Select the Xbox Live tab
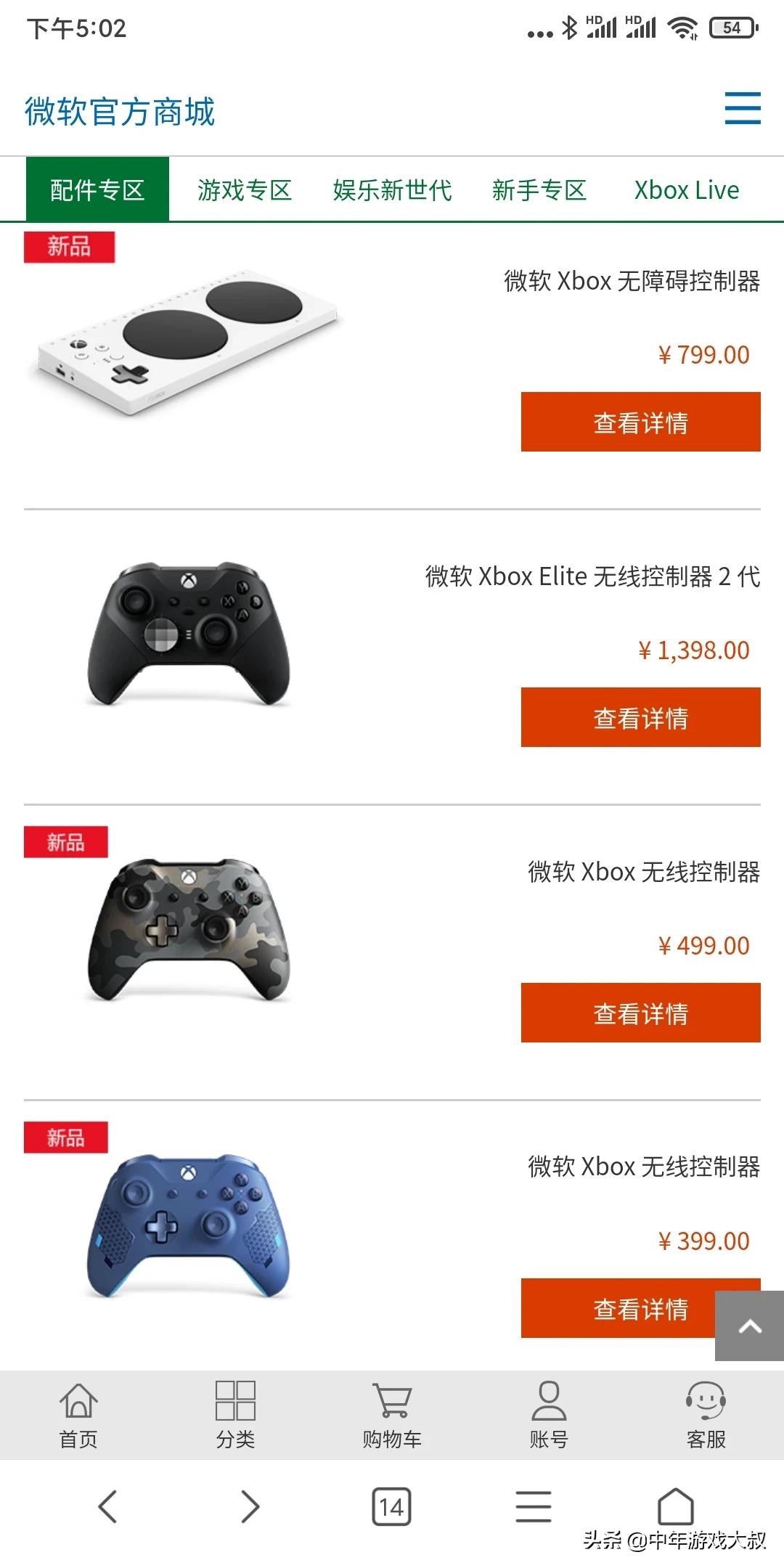 (686, 190)
